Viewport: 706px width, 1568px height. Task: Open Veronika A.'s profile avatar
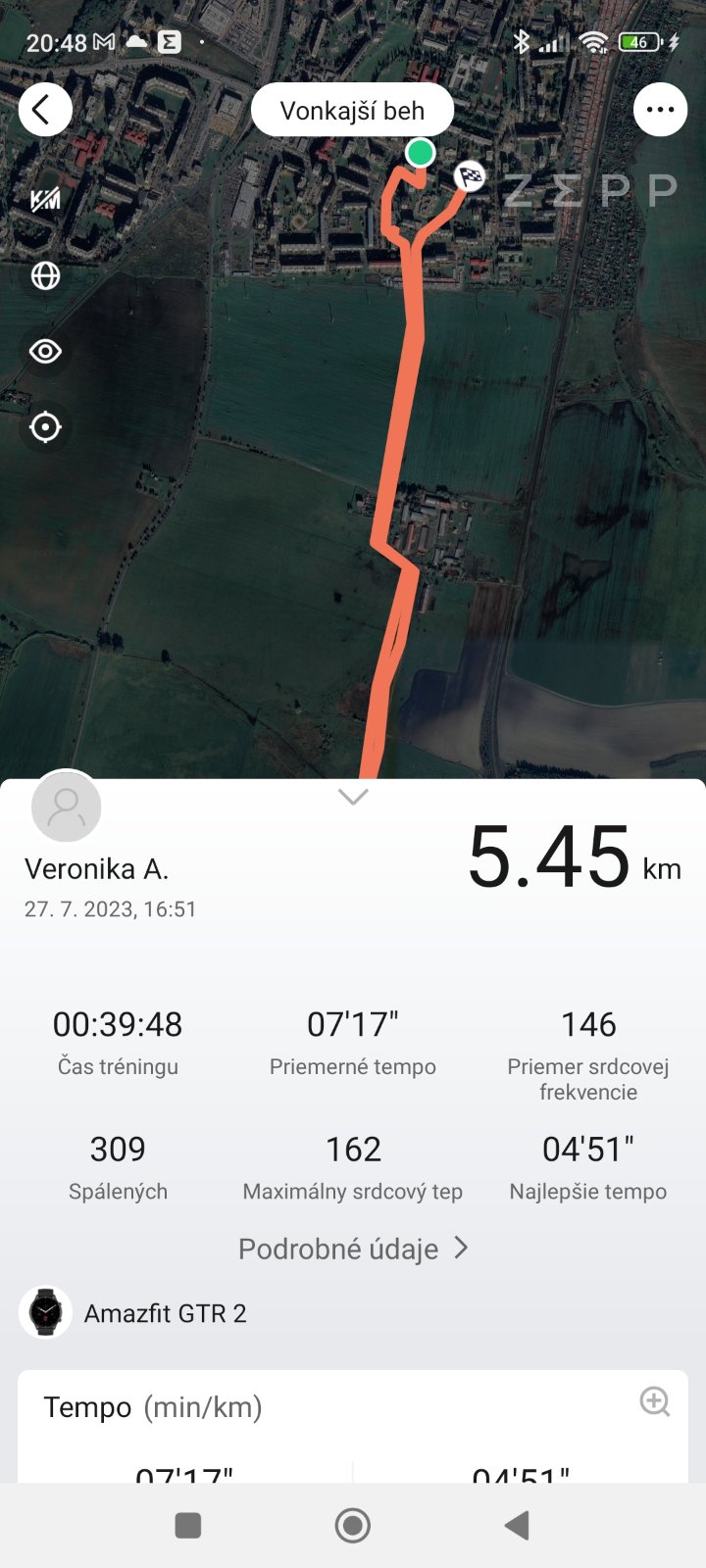click(67, 808)
